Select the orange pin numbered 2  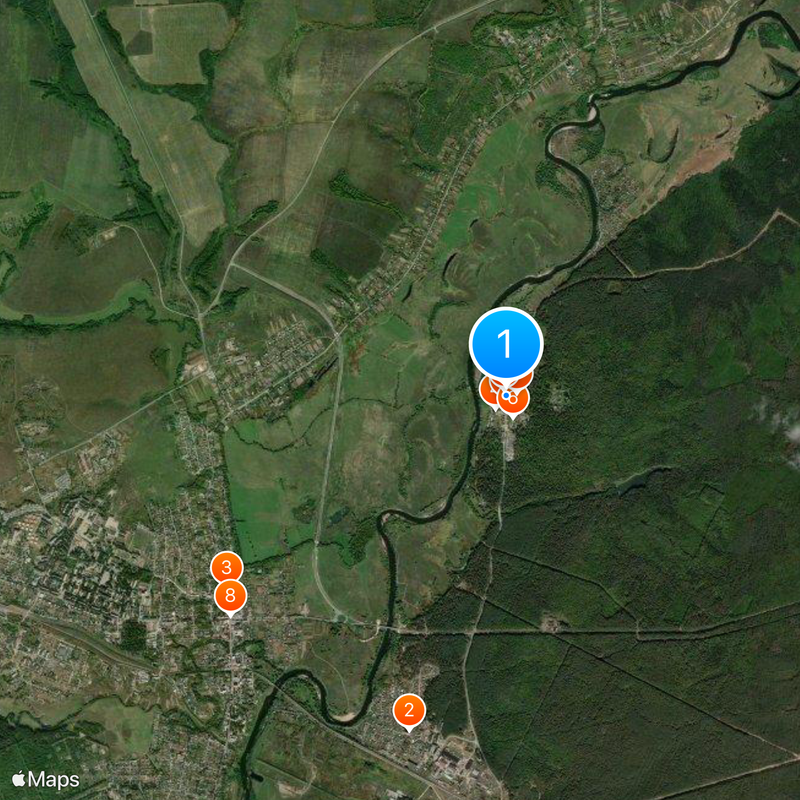tap(408, 711)
